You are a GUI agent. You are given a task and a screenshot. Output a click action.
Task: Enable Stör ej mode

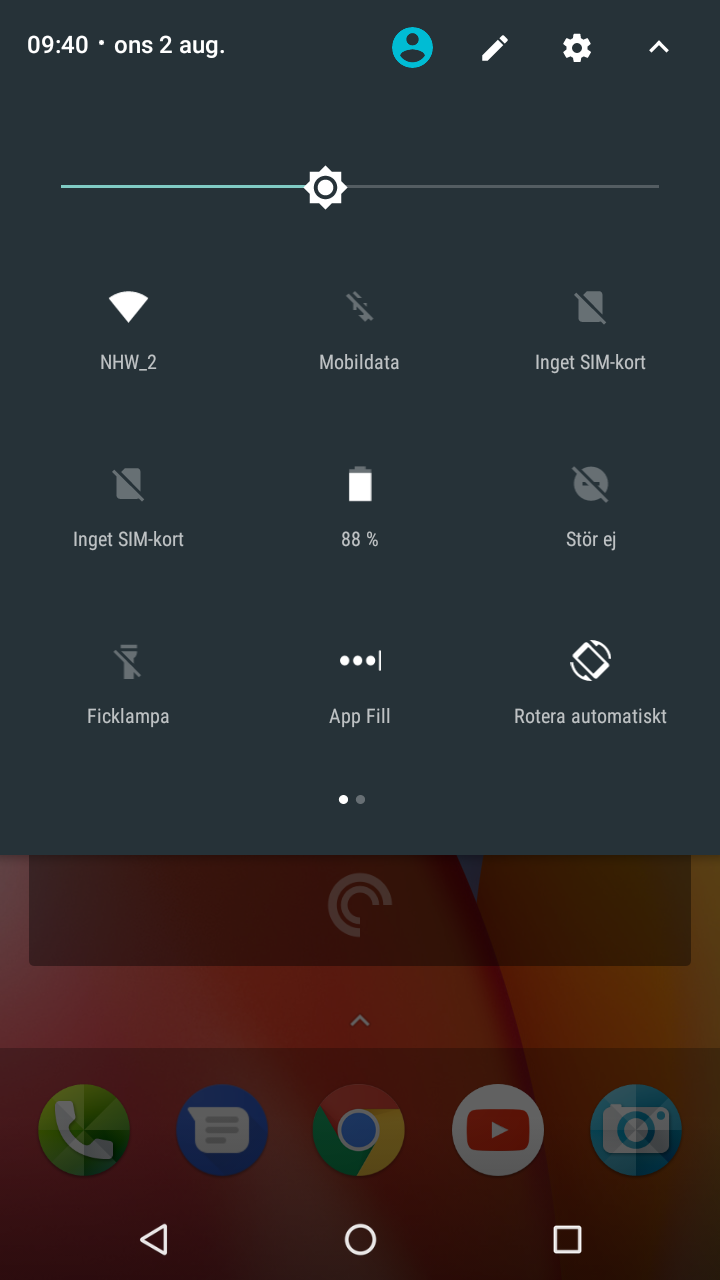[590, 485]
